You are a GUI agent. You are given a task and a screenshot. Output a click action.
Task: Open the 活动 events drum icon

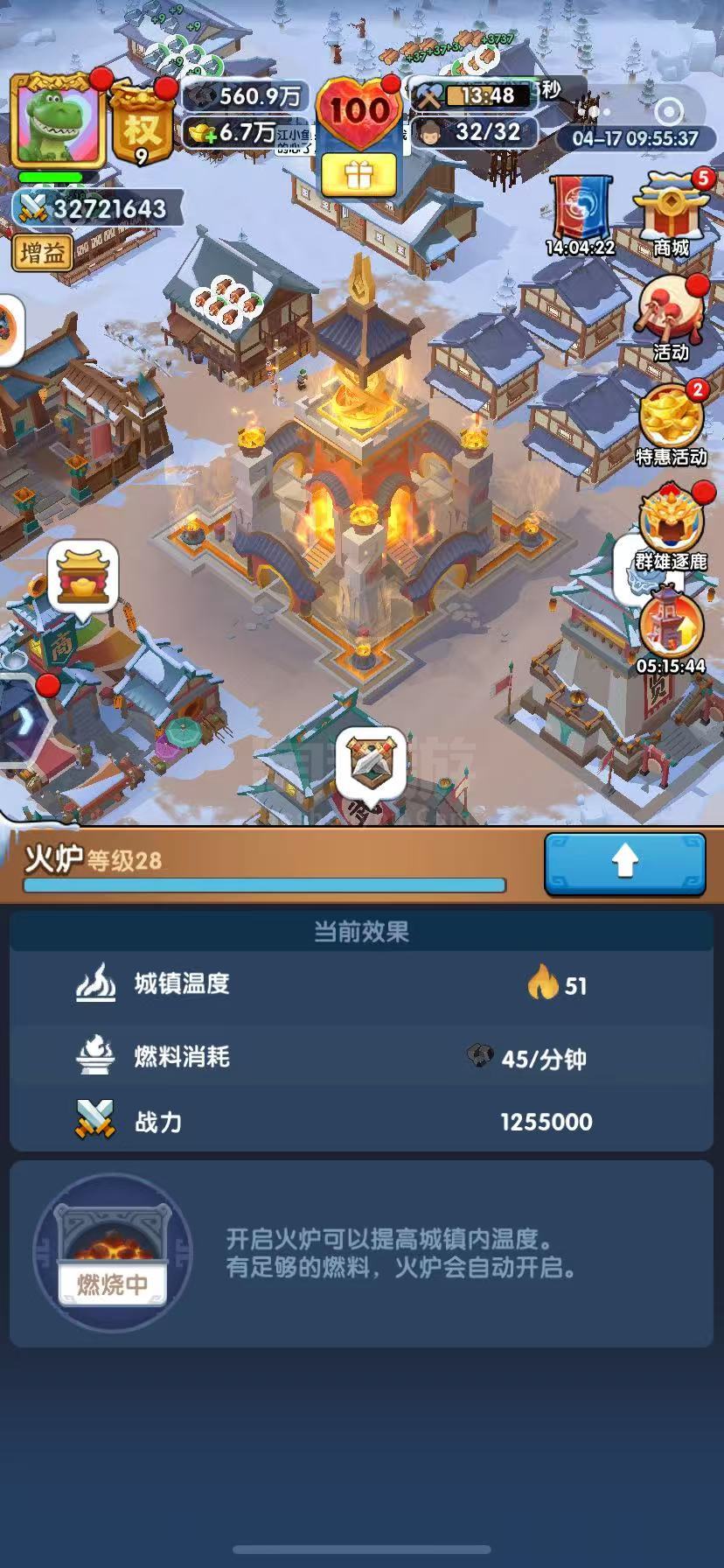point(671,318)
